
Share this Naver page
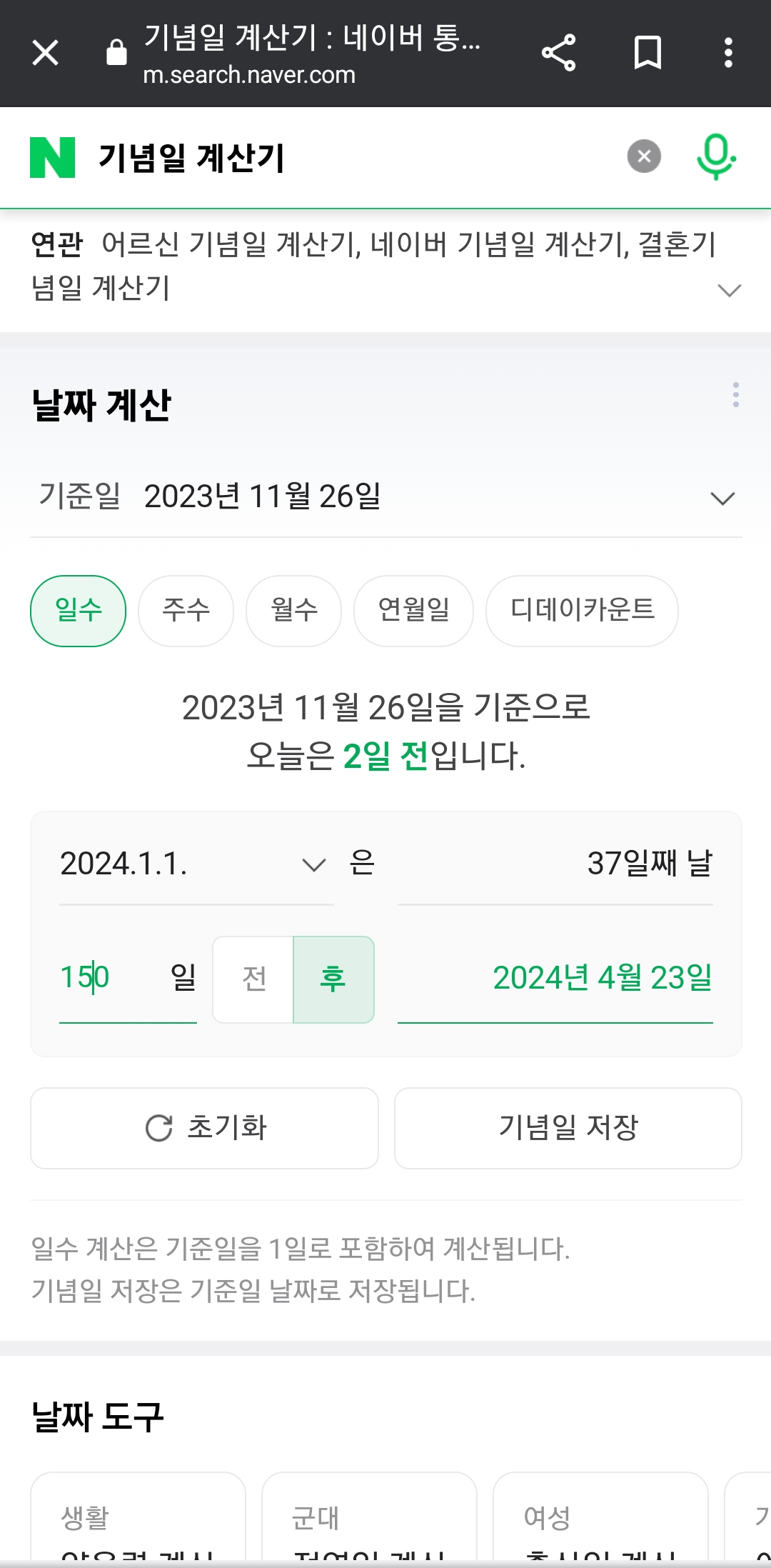coord(558,53)
